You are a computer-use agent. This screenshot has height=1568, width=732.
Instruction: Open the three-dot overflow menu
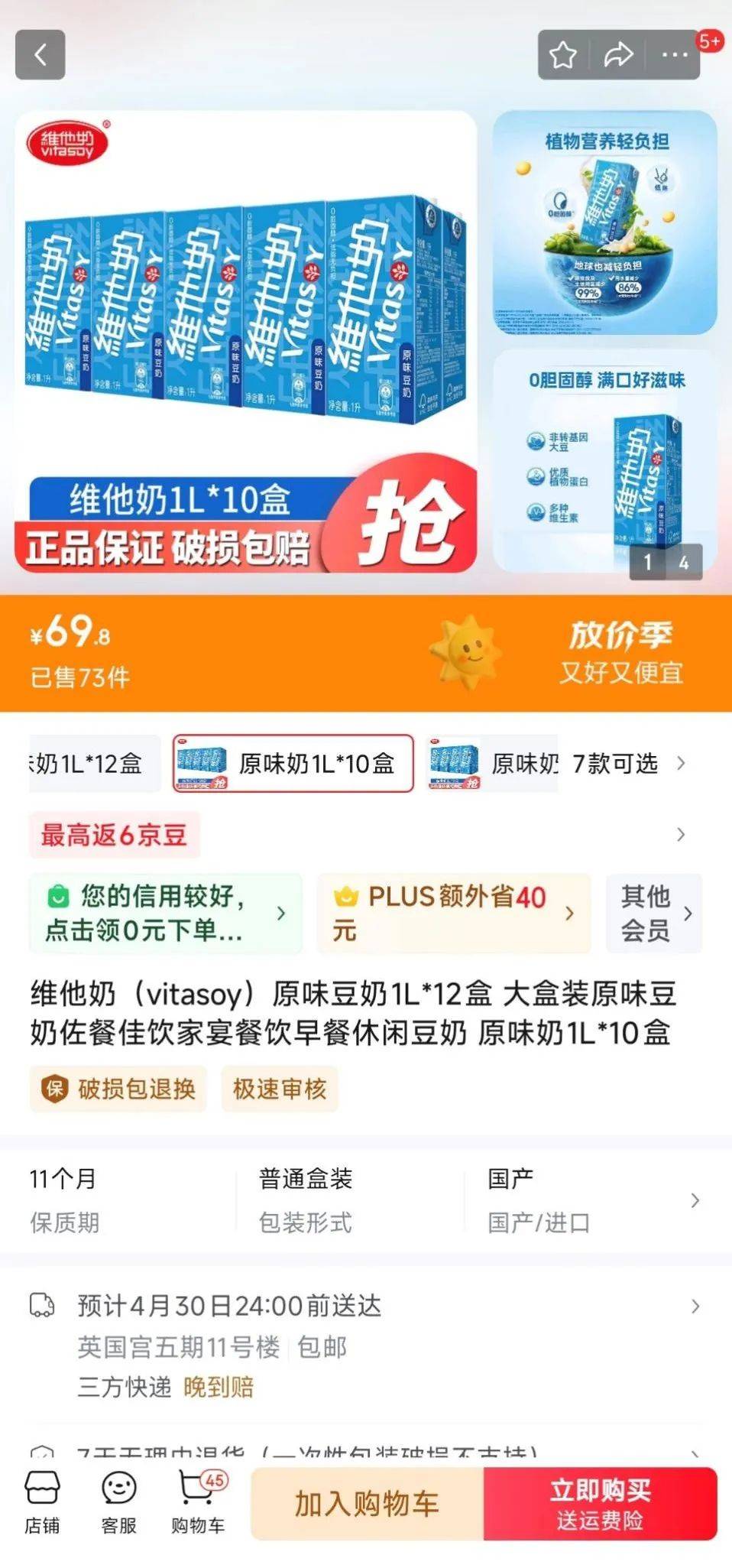675,55
